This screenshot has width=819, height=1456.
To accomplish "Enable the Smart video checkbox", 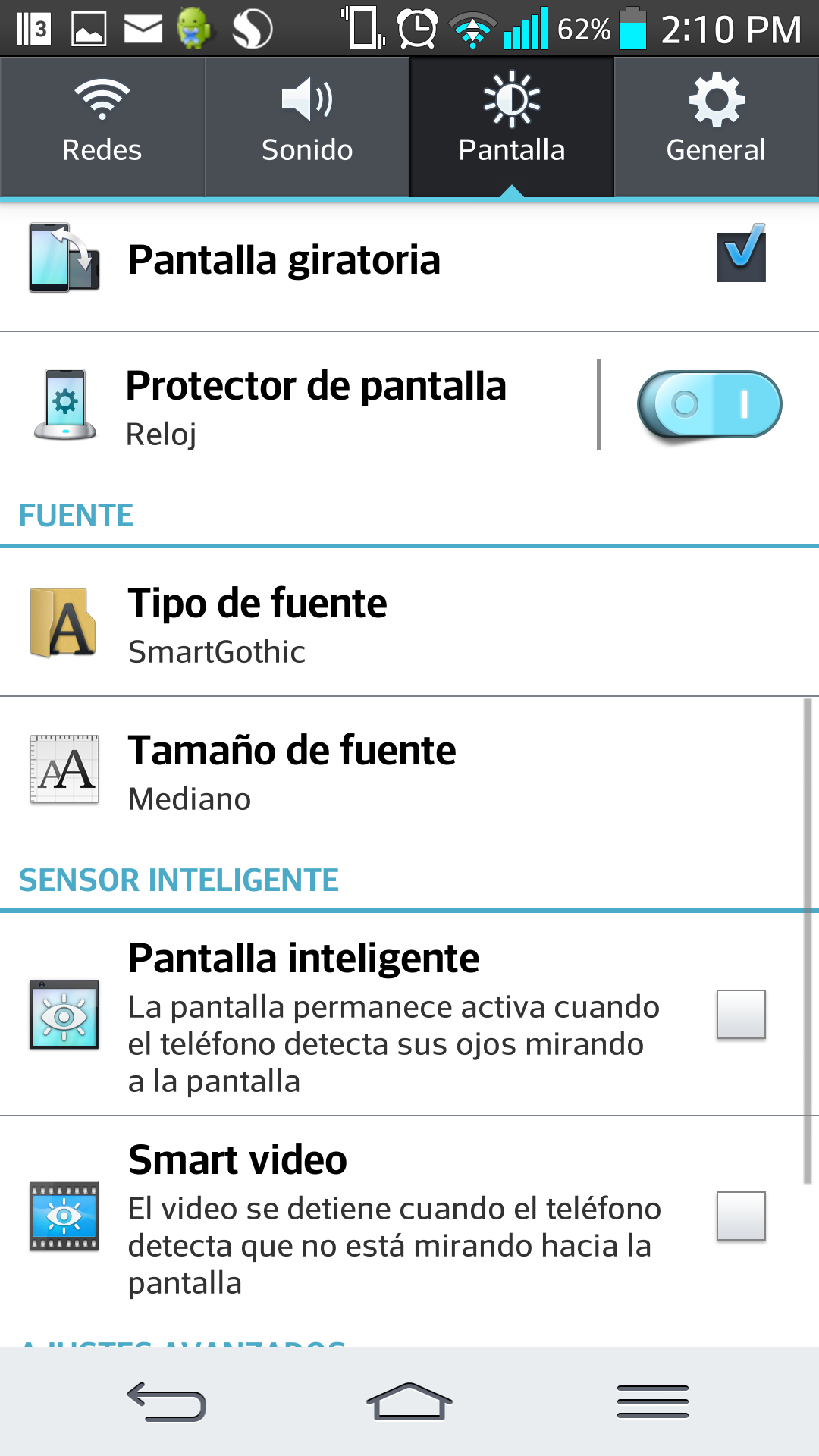I will point(741,1216).
